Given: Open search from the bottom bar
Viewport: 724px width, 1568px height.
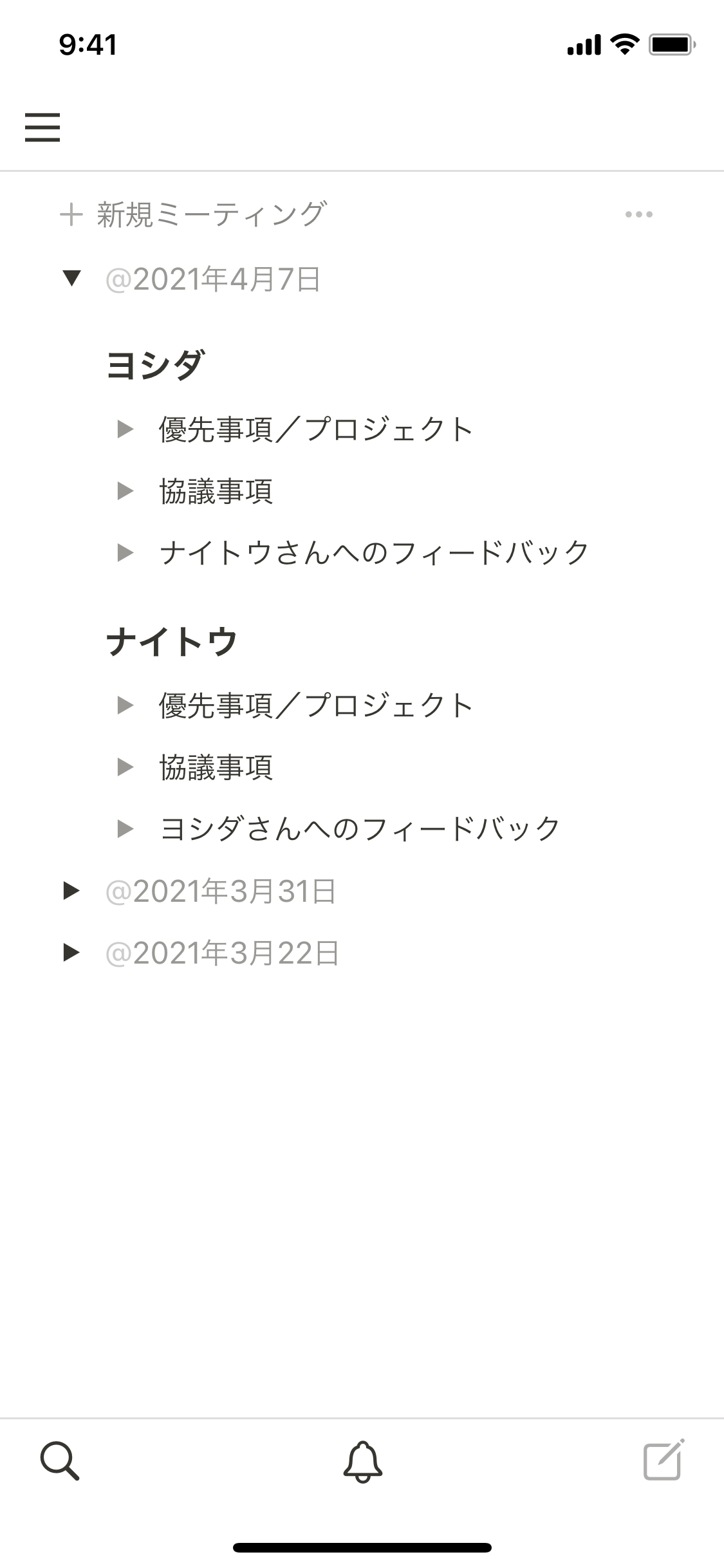Looking at the screenshot, I should tap(60, 1461).
